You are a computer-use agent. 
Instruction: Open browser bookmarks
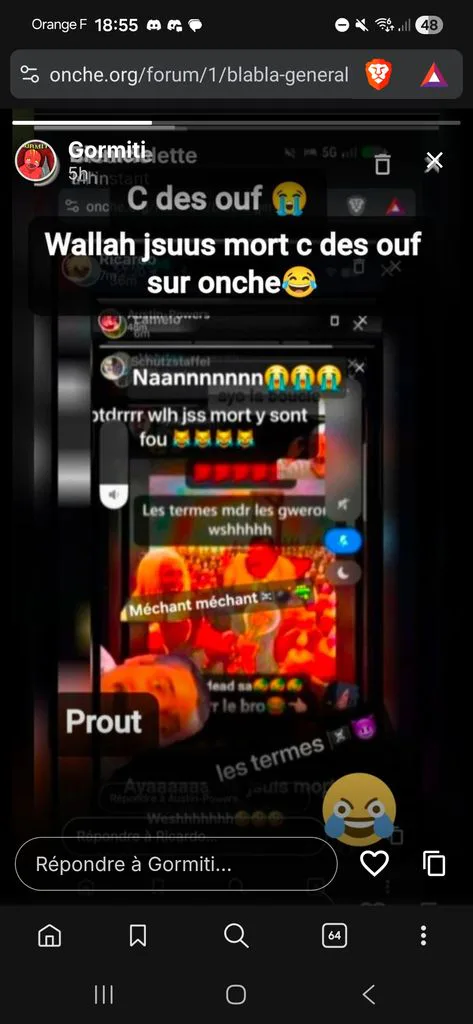click(138, 935)
